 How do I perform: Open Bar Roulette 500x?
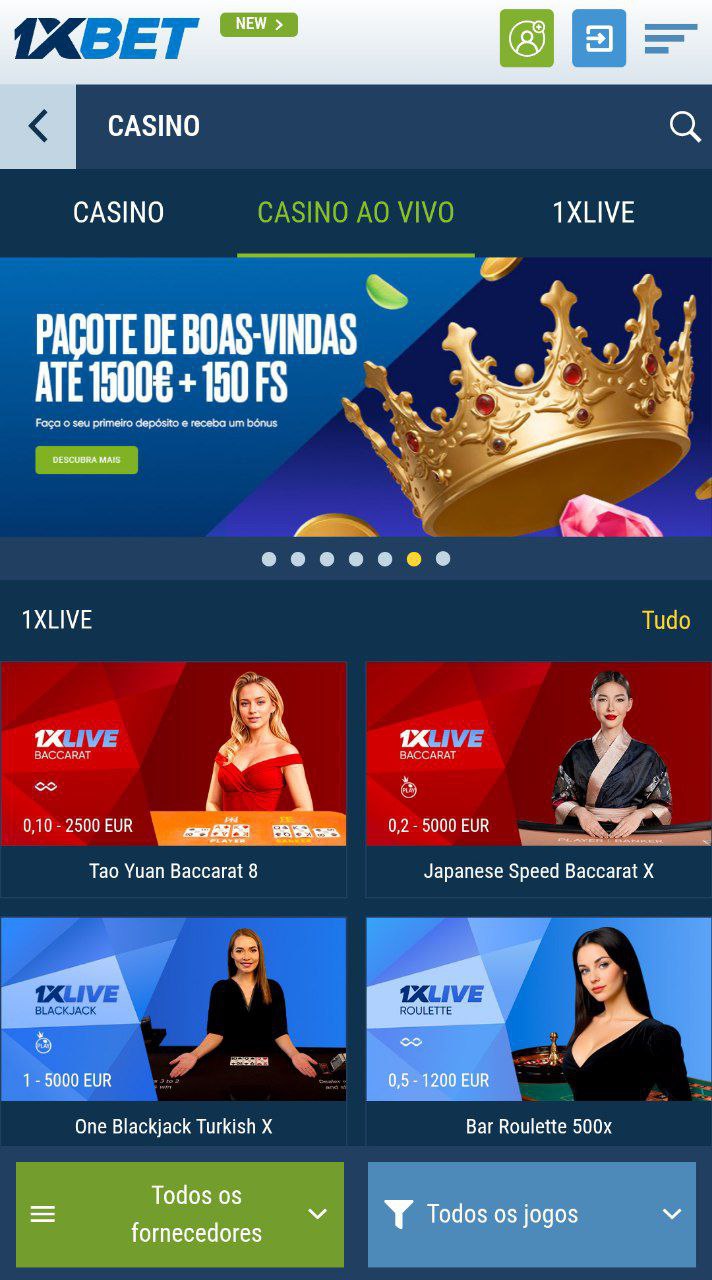538,1032
